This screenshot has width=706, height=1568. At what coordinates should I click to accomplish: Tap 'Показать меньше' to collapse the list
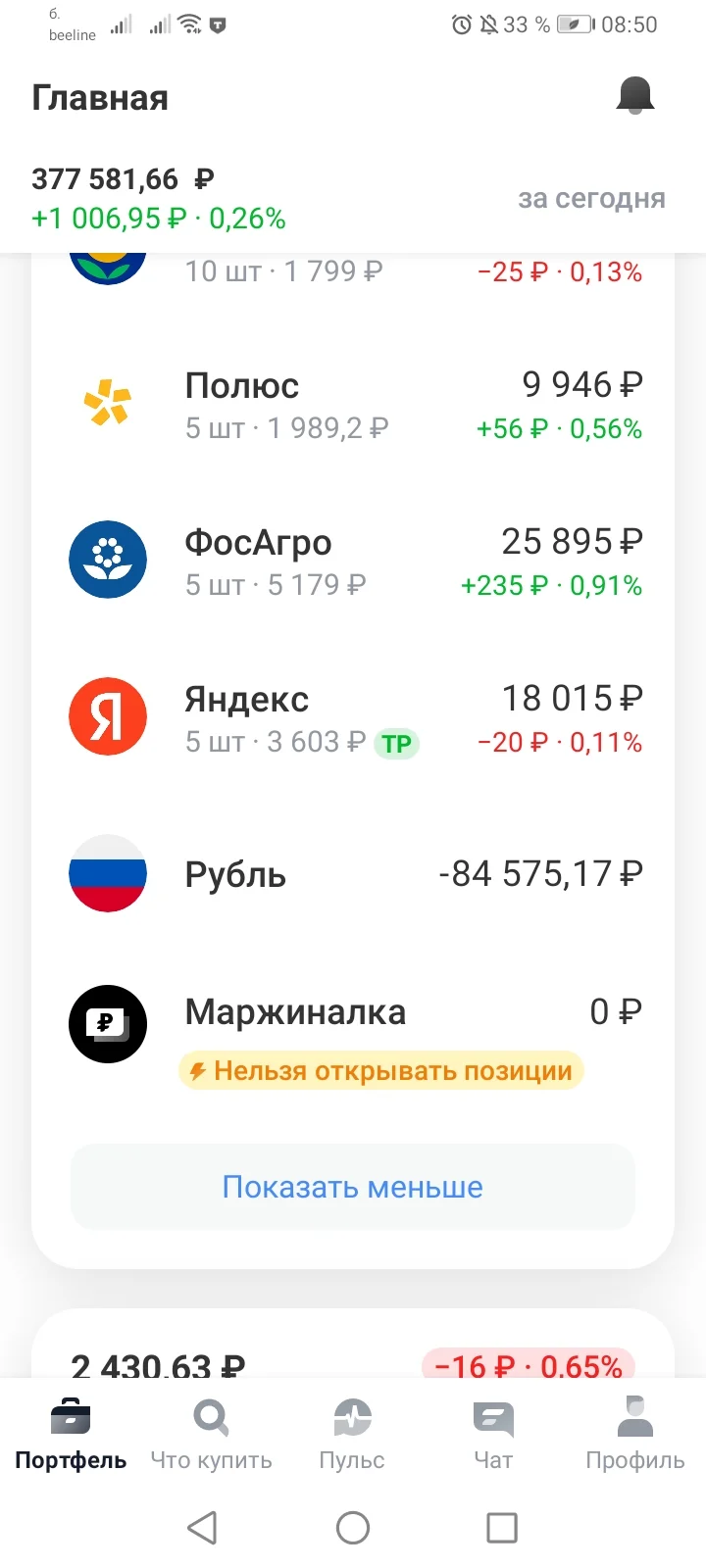tap(353, 1187)
